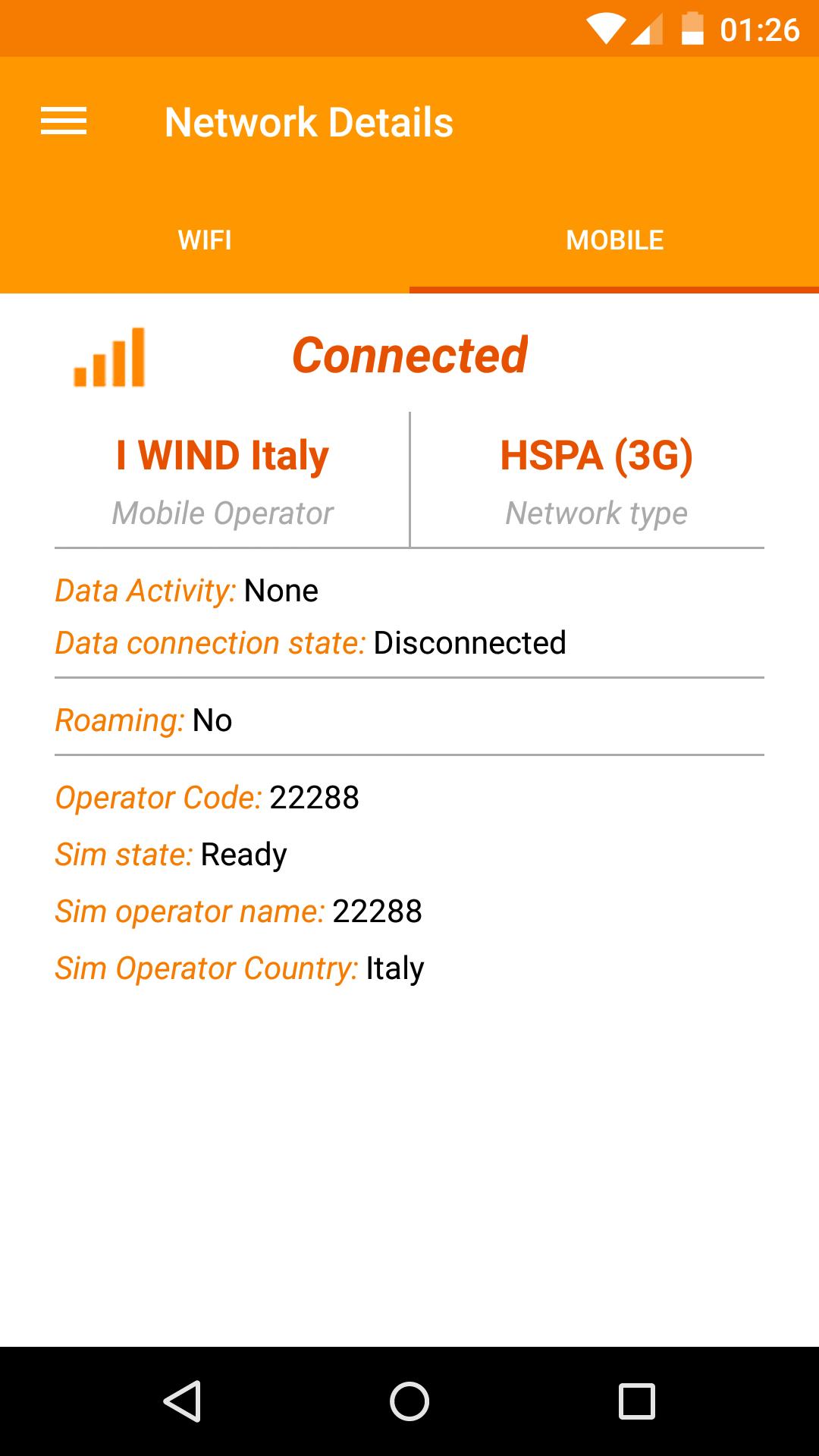
Task: Go back using the system back button
Action: click(x=182, y=1401)
